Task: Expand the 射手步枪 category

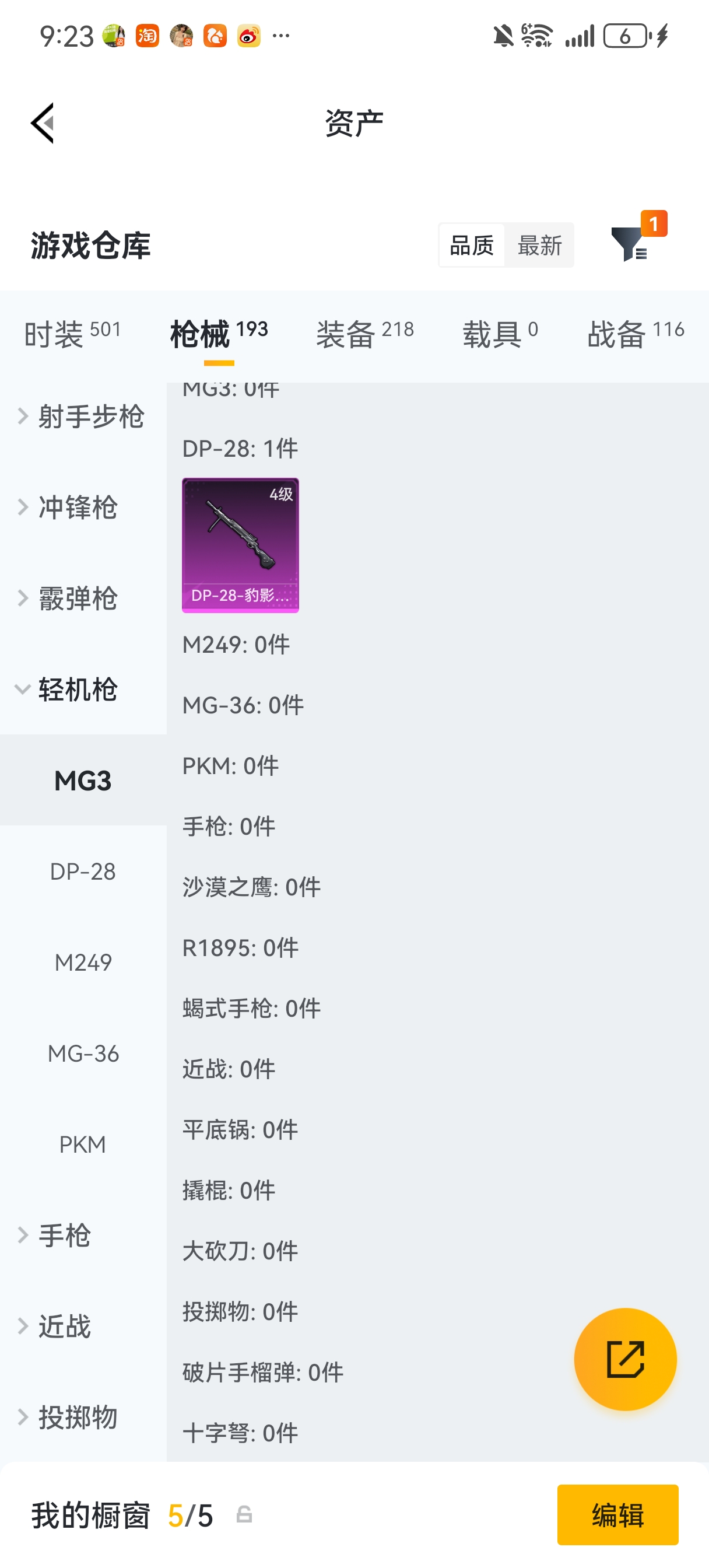Action: pos(83,417)
